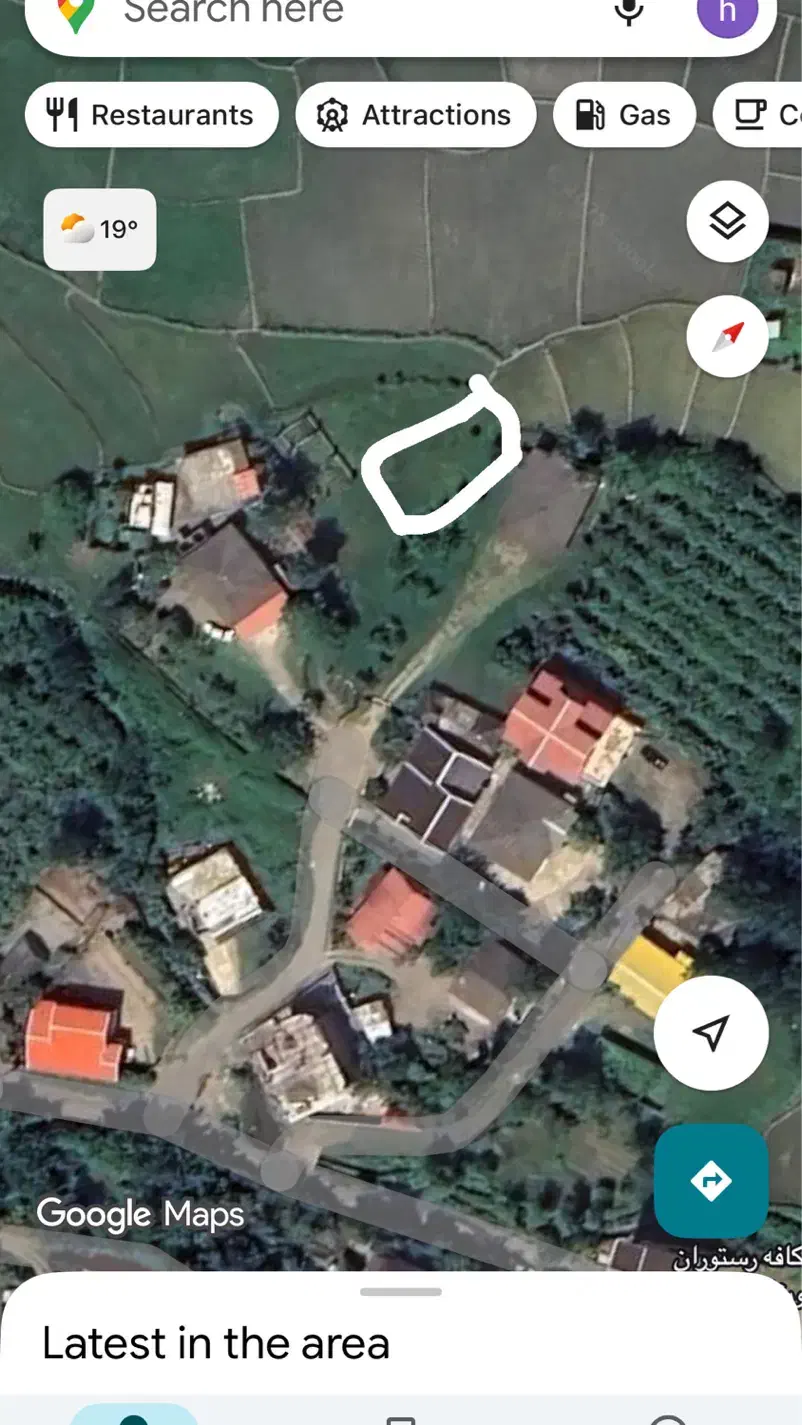Image resolution: width=802 pixels, height=1425 pixels.
Task: Open the Search here box
Action: 300,14
